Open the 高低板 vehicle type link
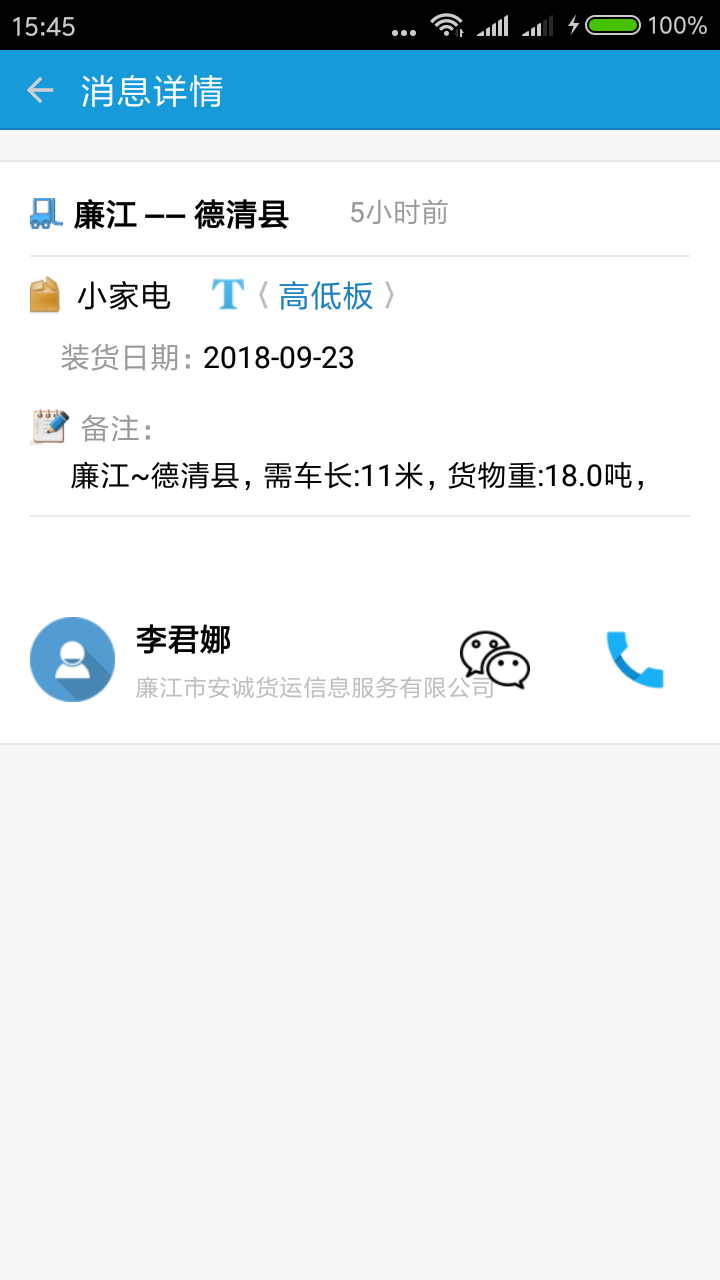The image size is (720, 1280). [327, 295]
